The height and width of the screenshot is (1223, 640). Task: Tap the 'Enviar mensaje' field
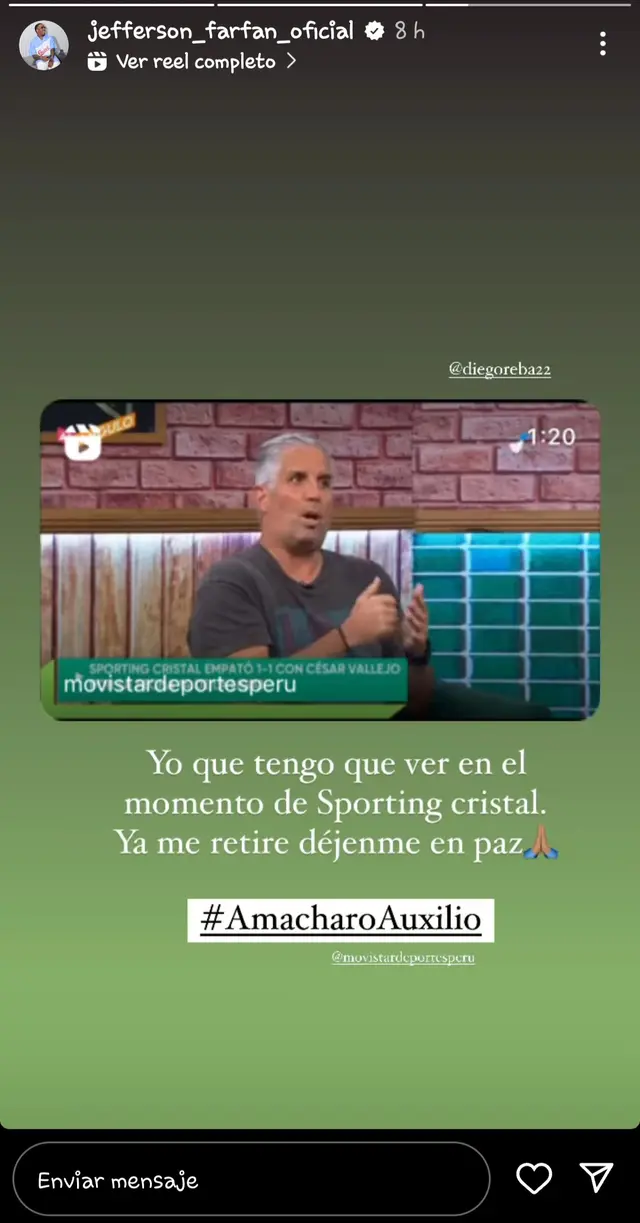click(250, 1180)
